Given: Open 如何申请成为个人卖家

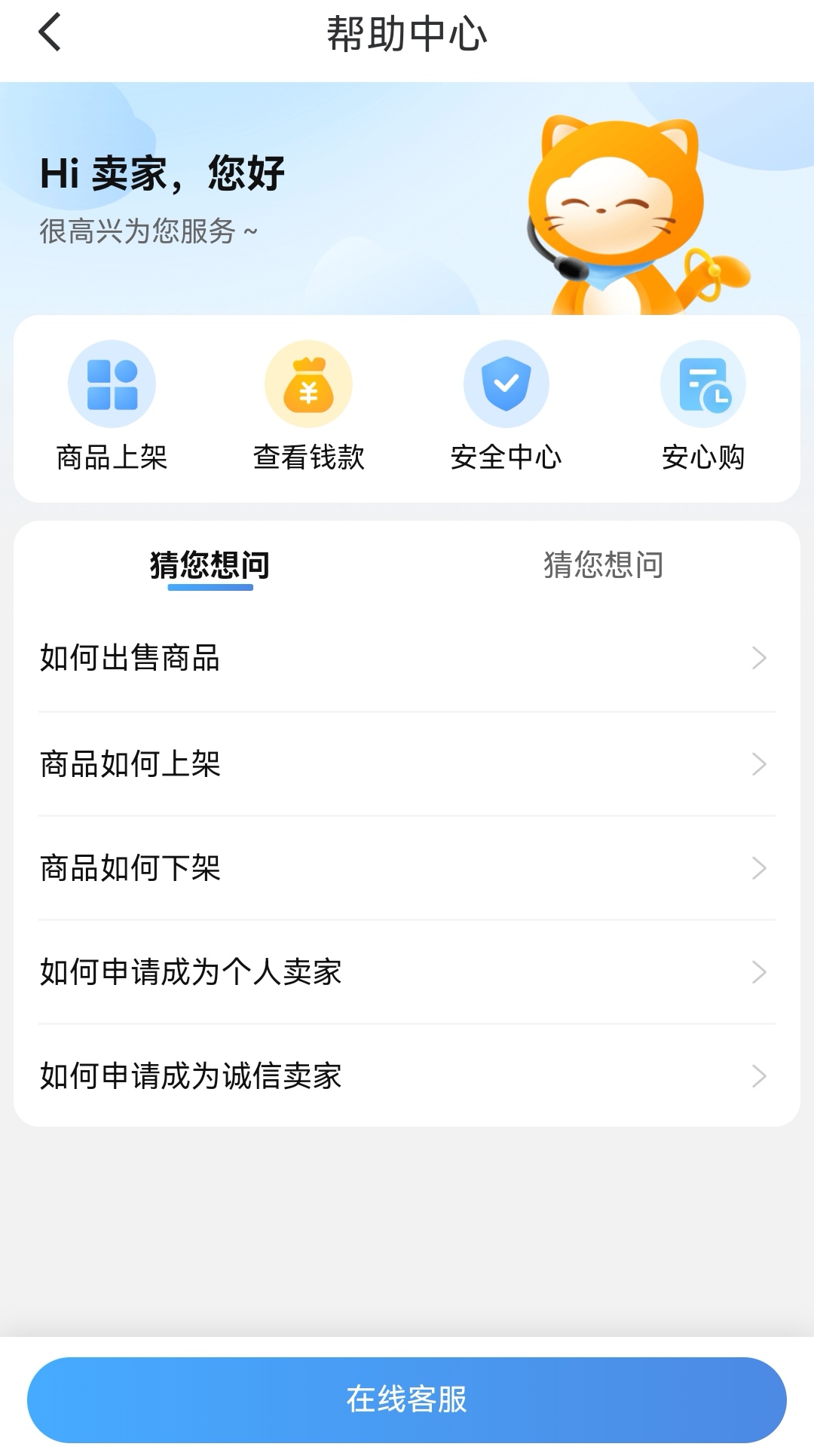Looking at the screenshot, I should tap(407, 972).
